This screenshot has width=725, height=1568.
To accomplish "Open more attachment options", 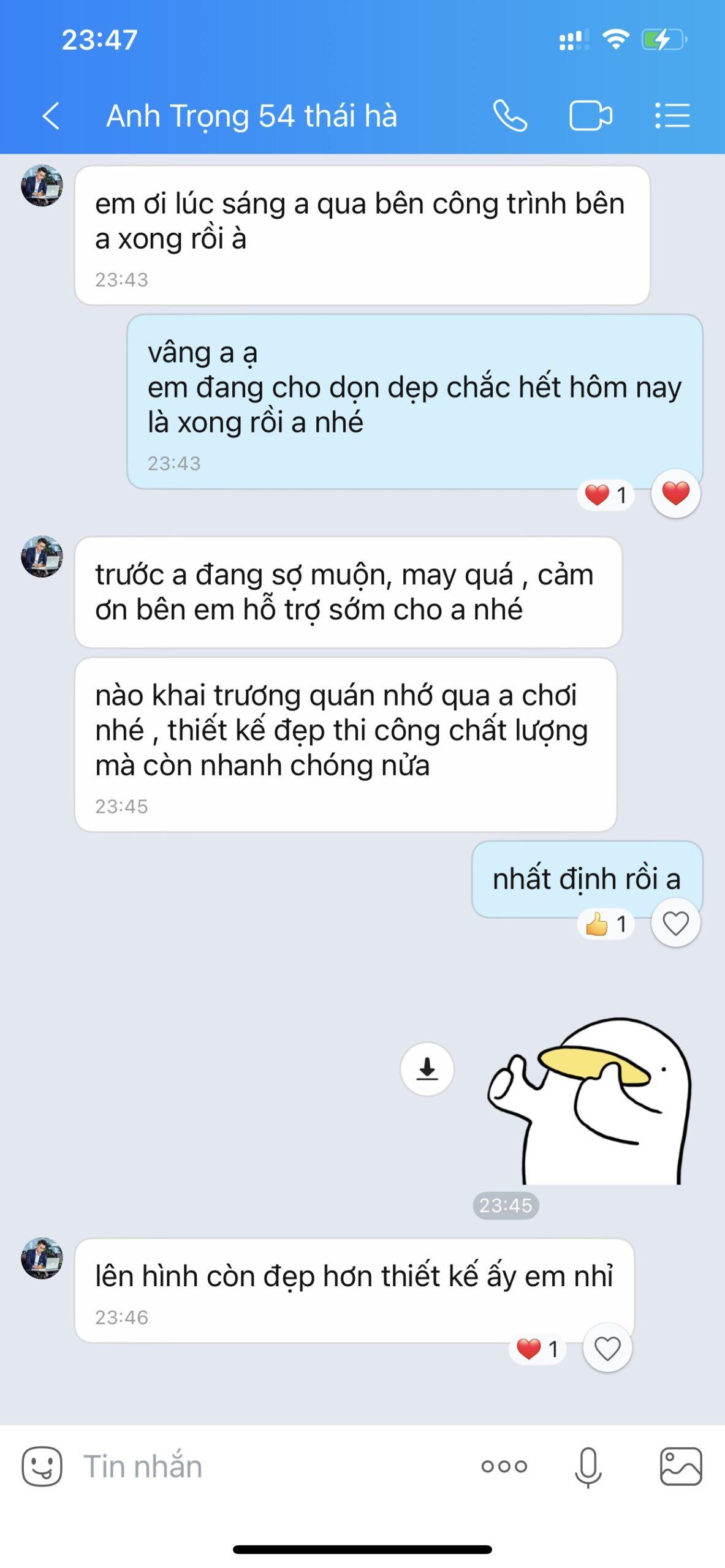I will pos(504,1466).
